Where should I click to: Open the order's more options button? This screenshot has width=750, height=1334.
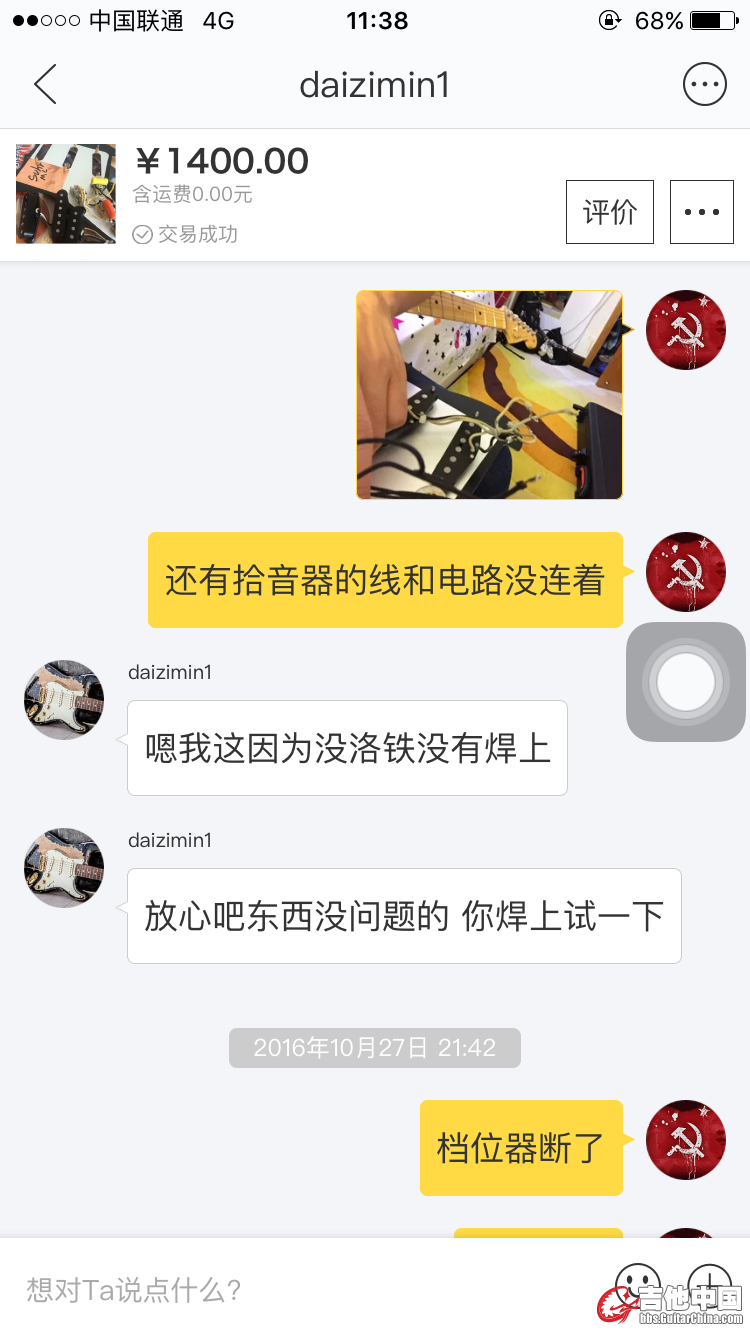pos(701,212)
